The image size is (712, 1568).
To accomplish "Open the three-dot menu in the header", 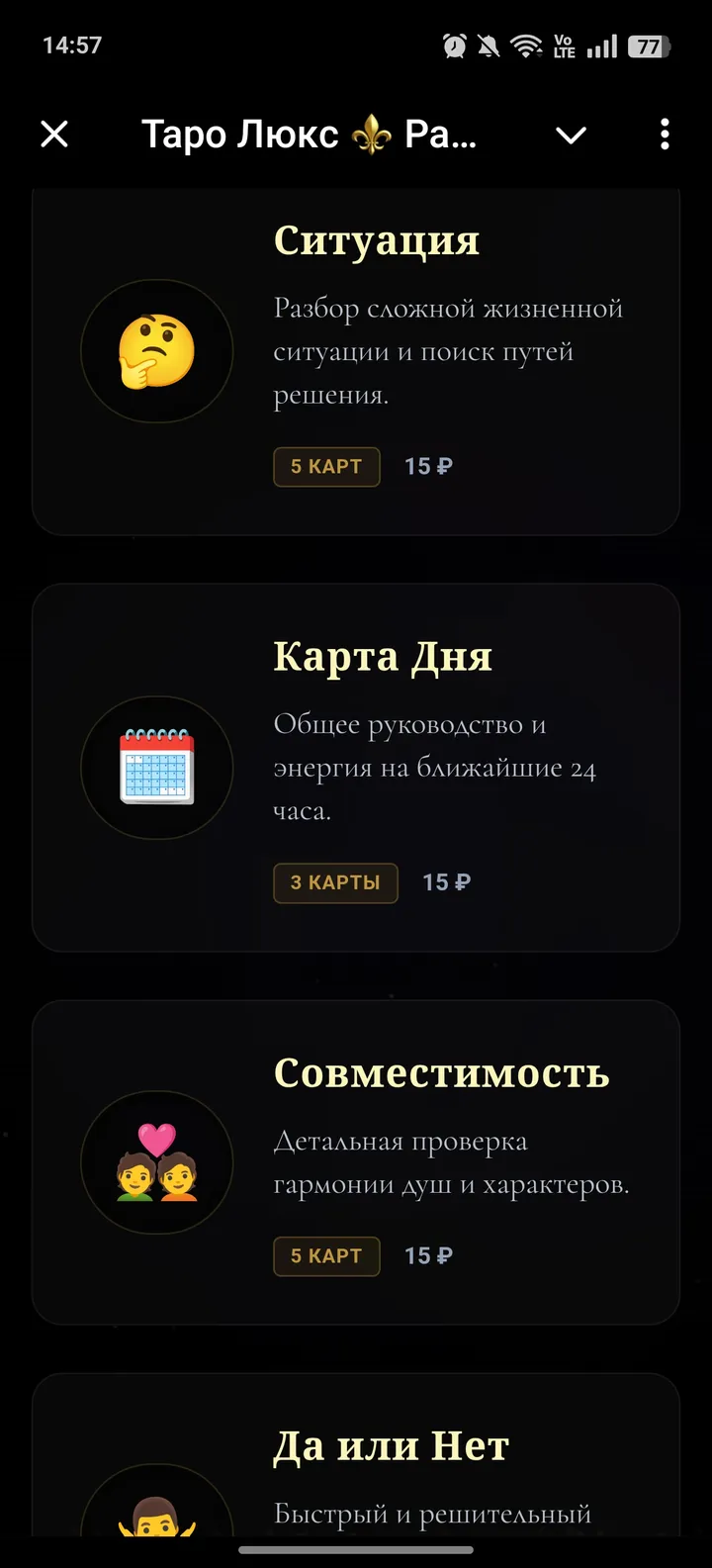I will pyautogui.click(x=664, y=135).
